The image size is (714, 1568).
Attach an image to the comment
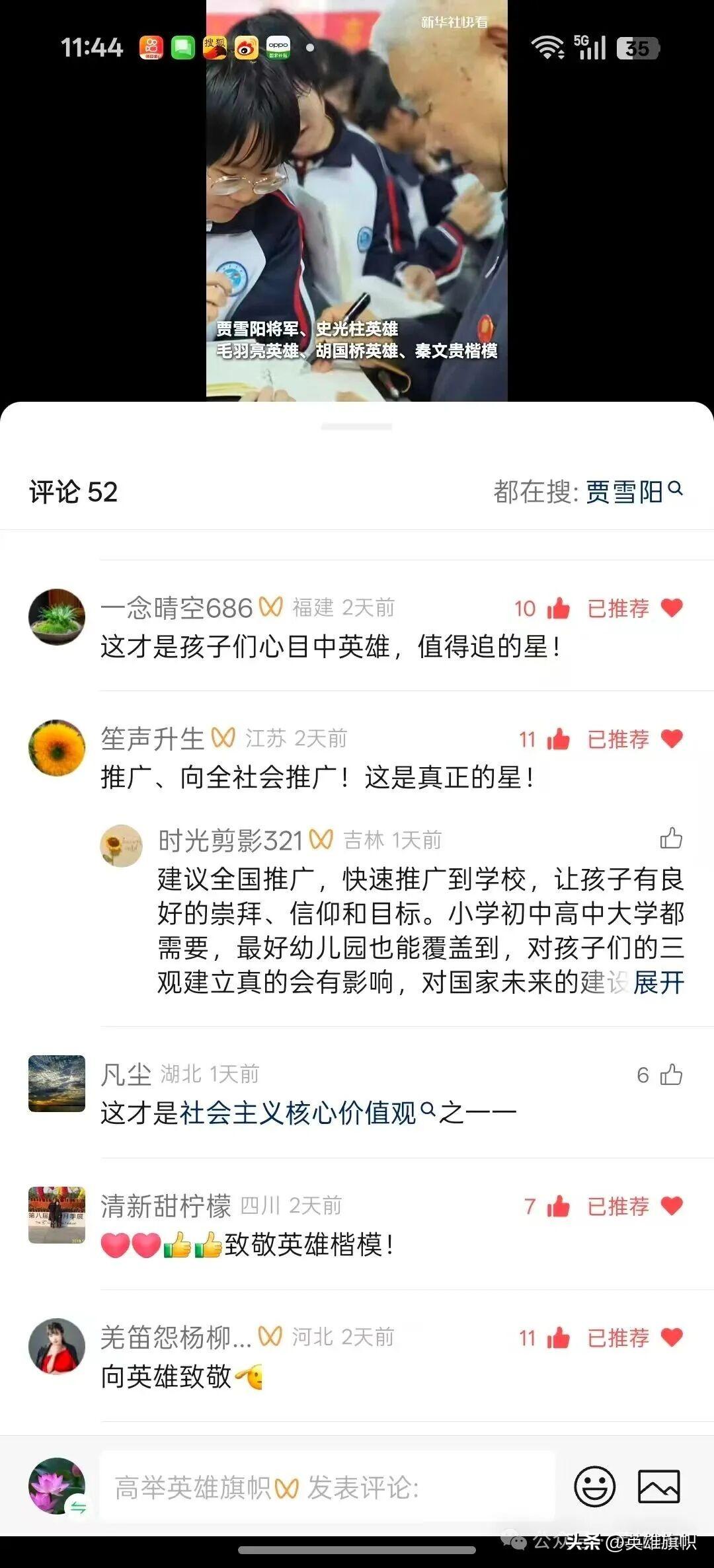tap(658, 1487)
